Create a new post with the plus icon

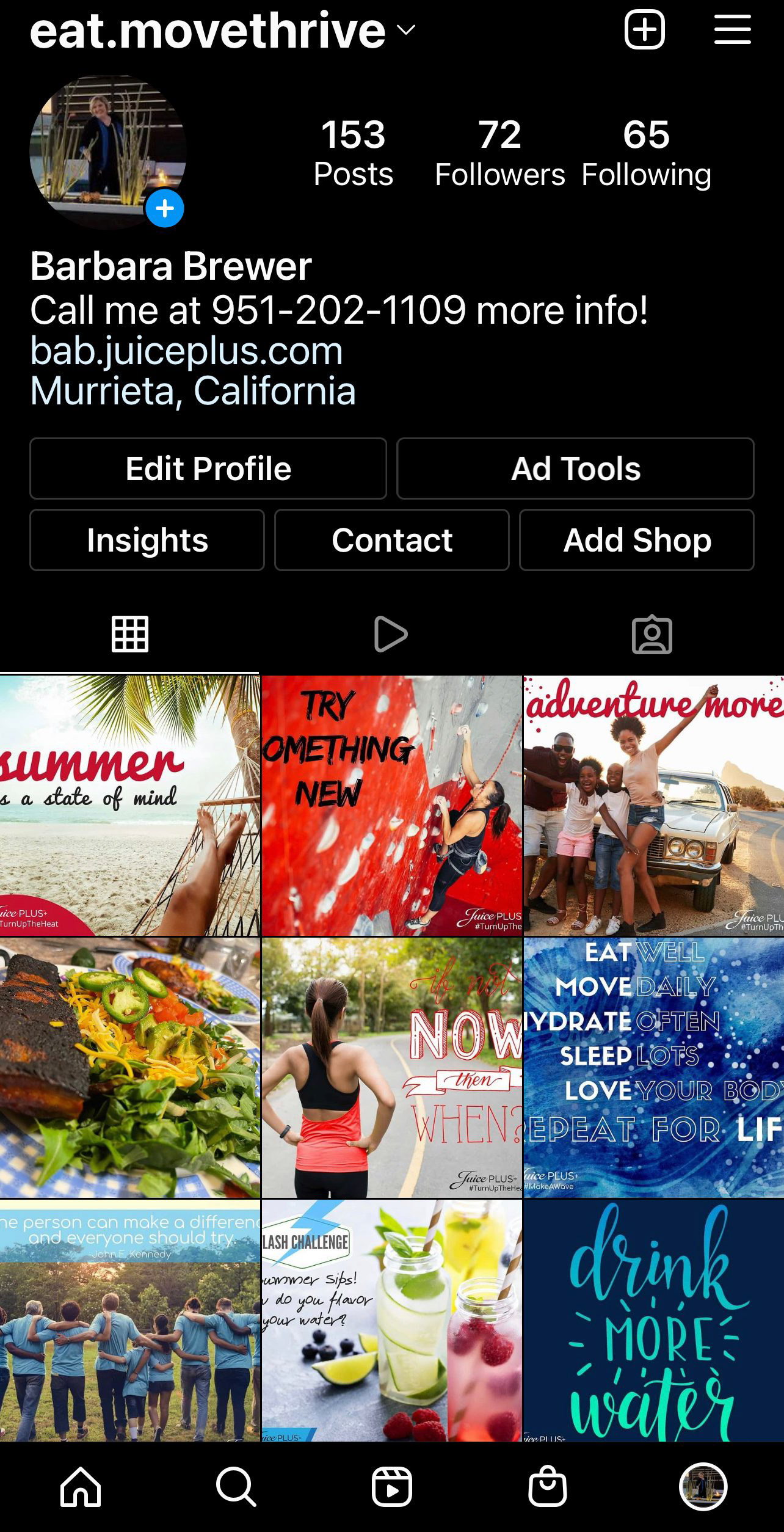pyautogui.click(x=644, y=29)
